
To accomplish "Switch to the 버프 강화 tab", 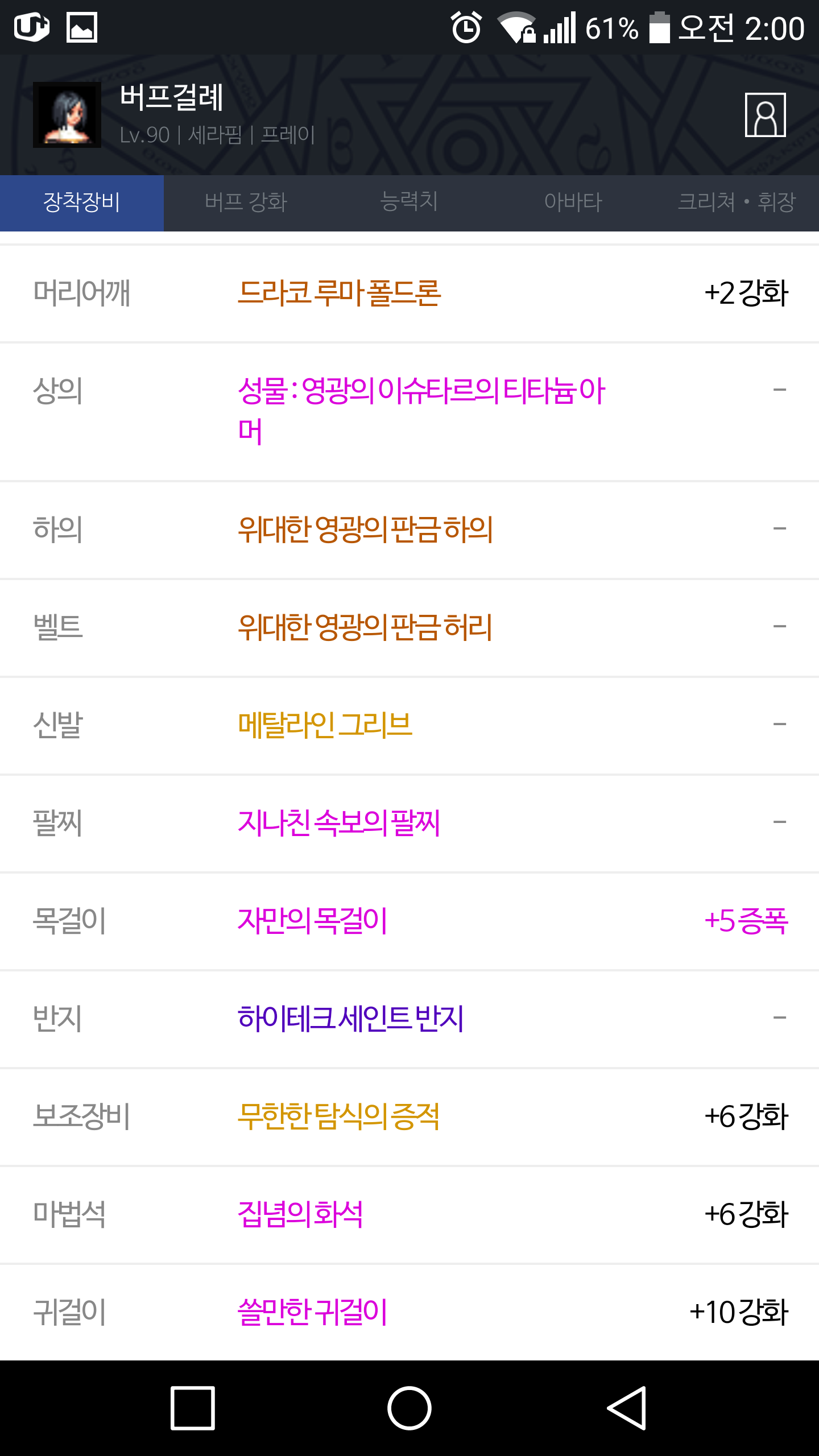I will (x=246, y=202).
